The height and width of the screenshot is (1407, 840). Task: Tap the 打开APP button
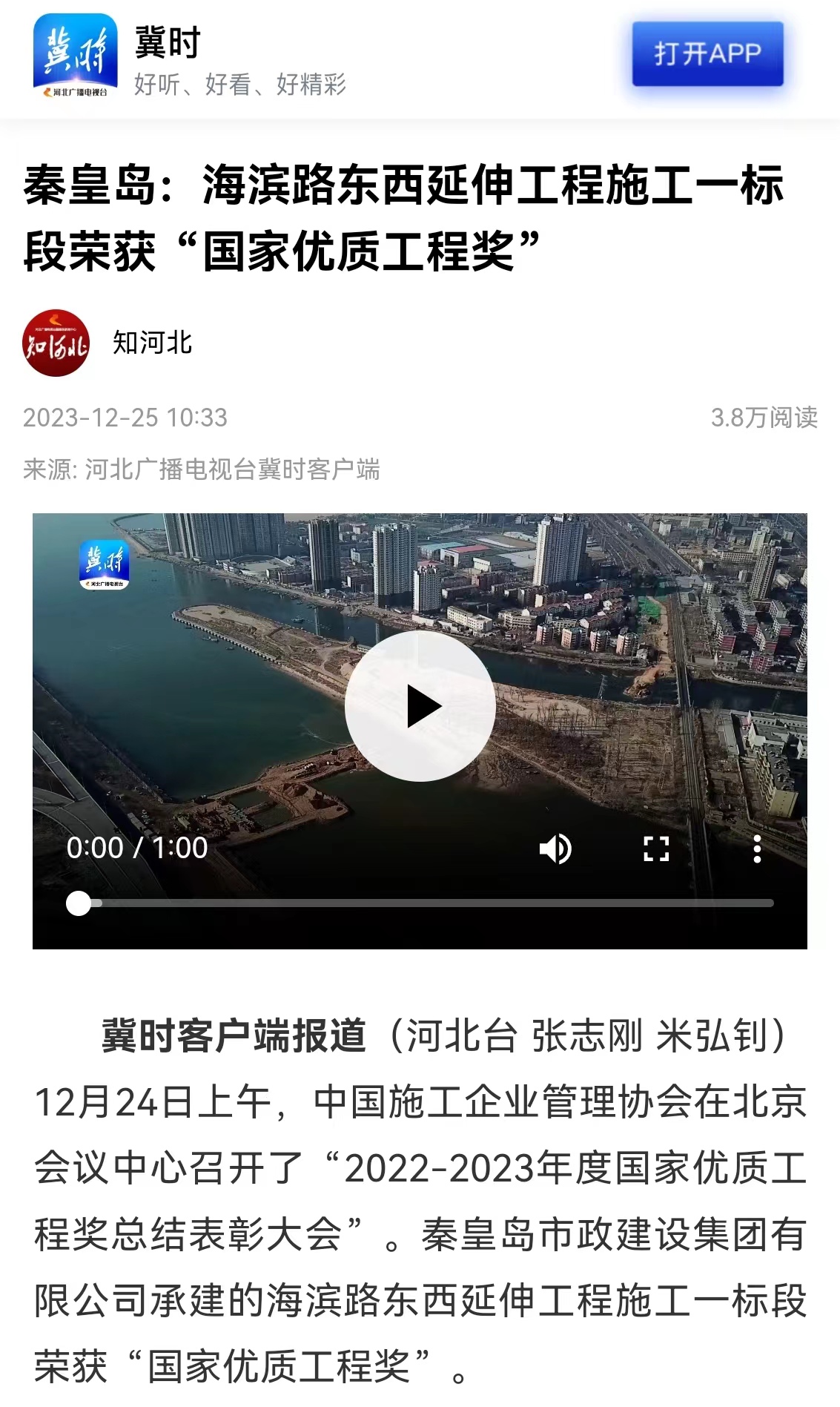pyautogui.click(x=707, y=54)
